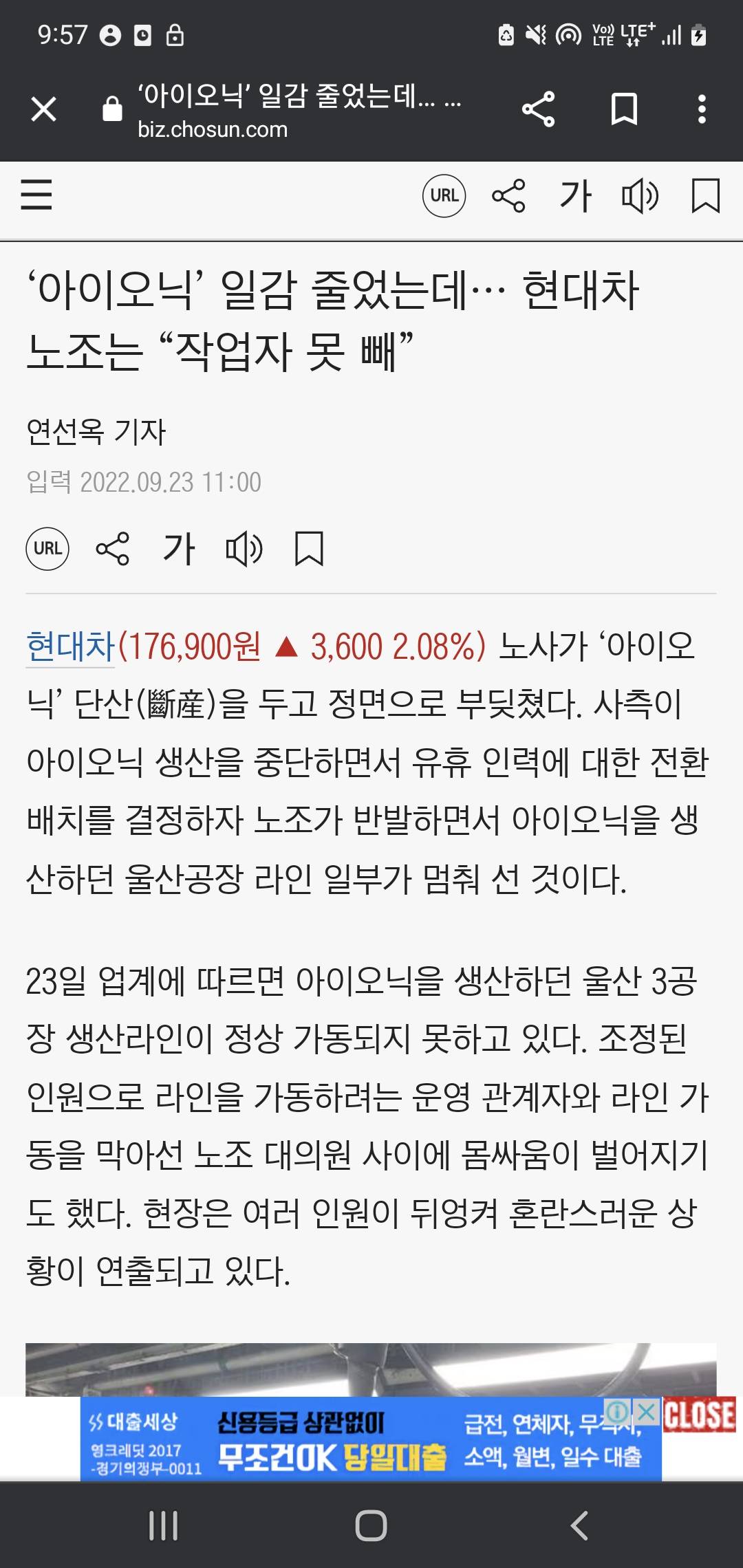
Task: Share article below the article date
Action: pyautogui.click(x=112, y=549)
